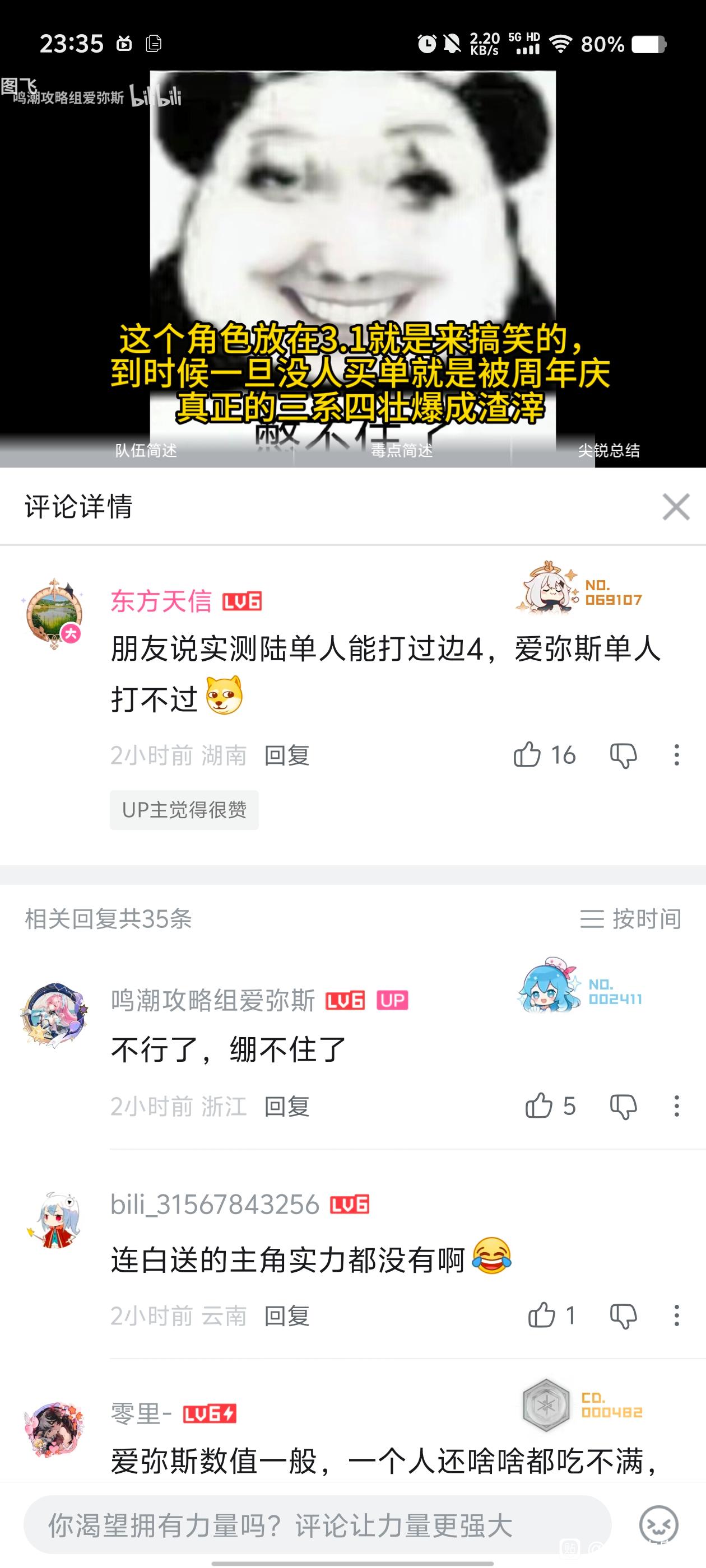Jump to 尖锐总结 video chapter

[x=609, y=451]
